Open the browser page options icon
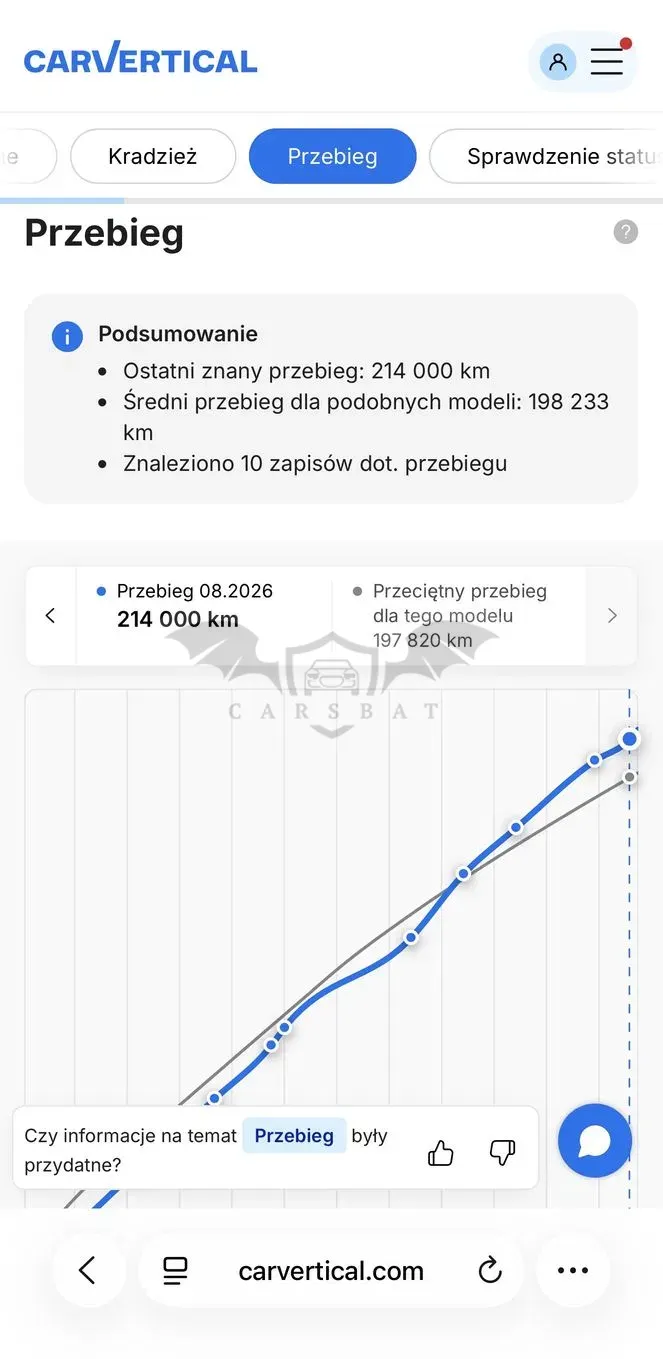663x1359 pixels. (x=175, y=1271)
